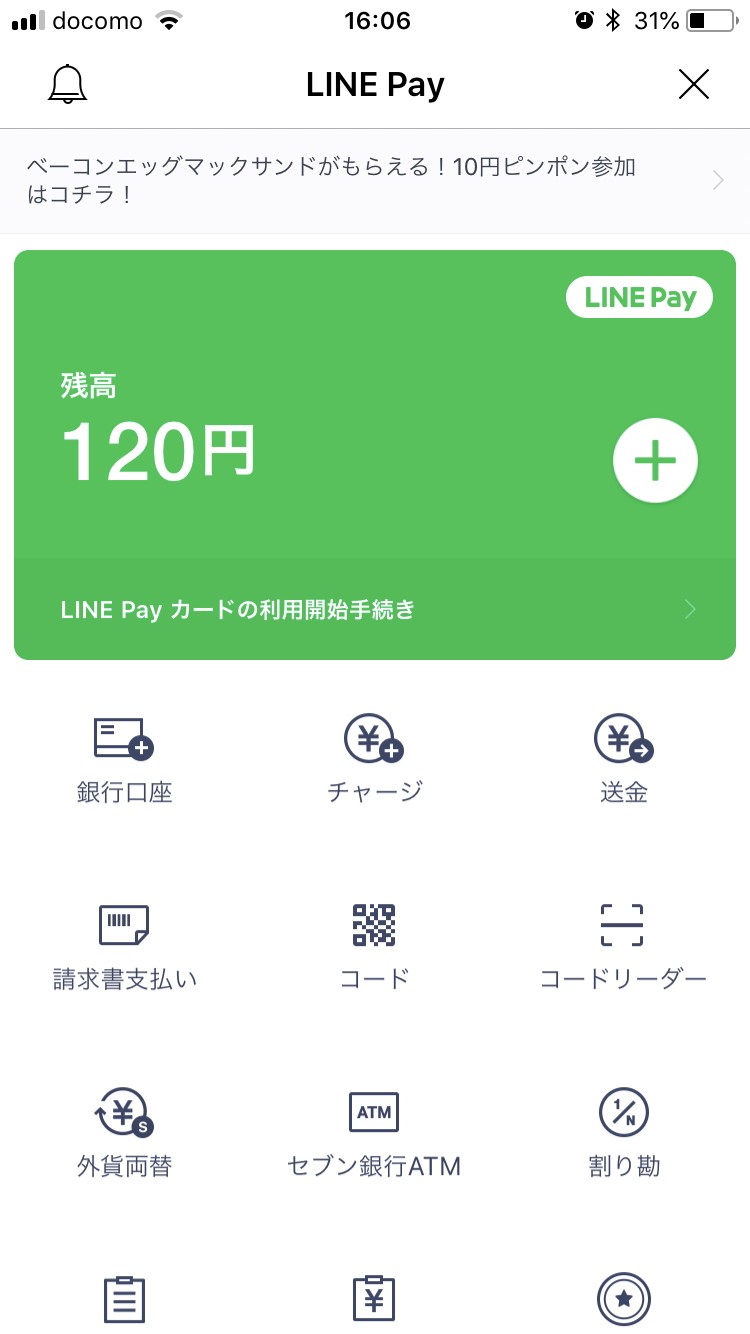Open LINE Pay カードの利用開始手続き

[375, 609]
